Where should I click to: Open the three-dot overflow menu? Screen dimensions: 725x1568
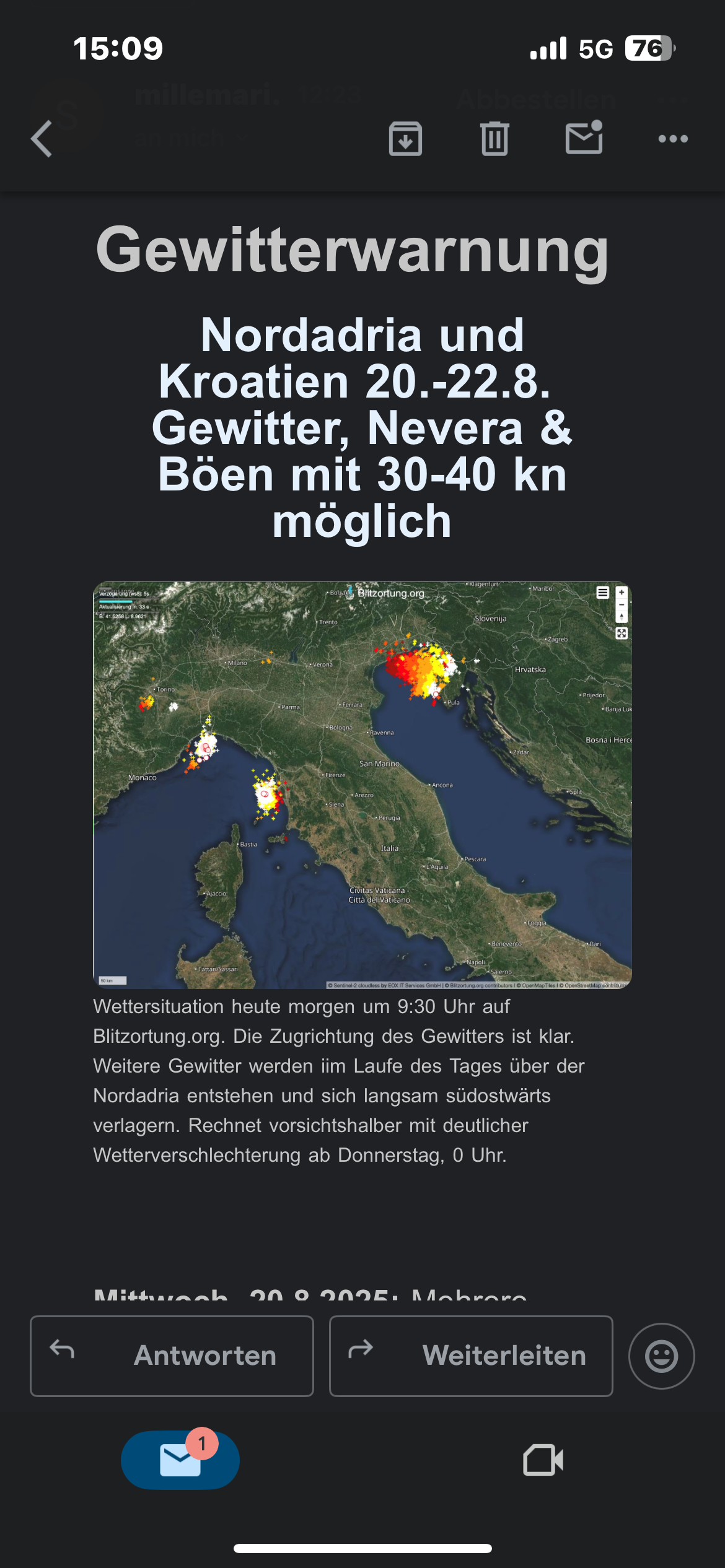pyautogui.click(x=673, y=139)
